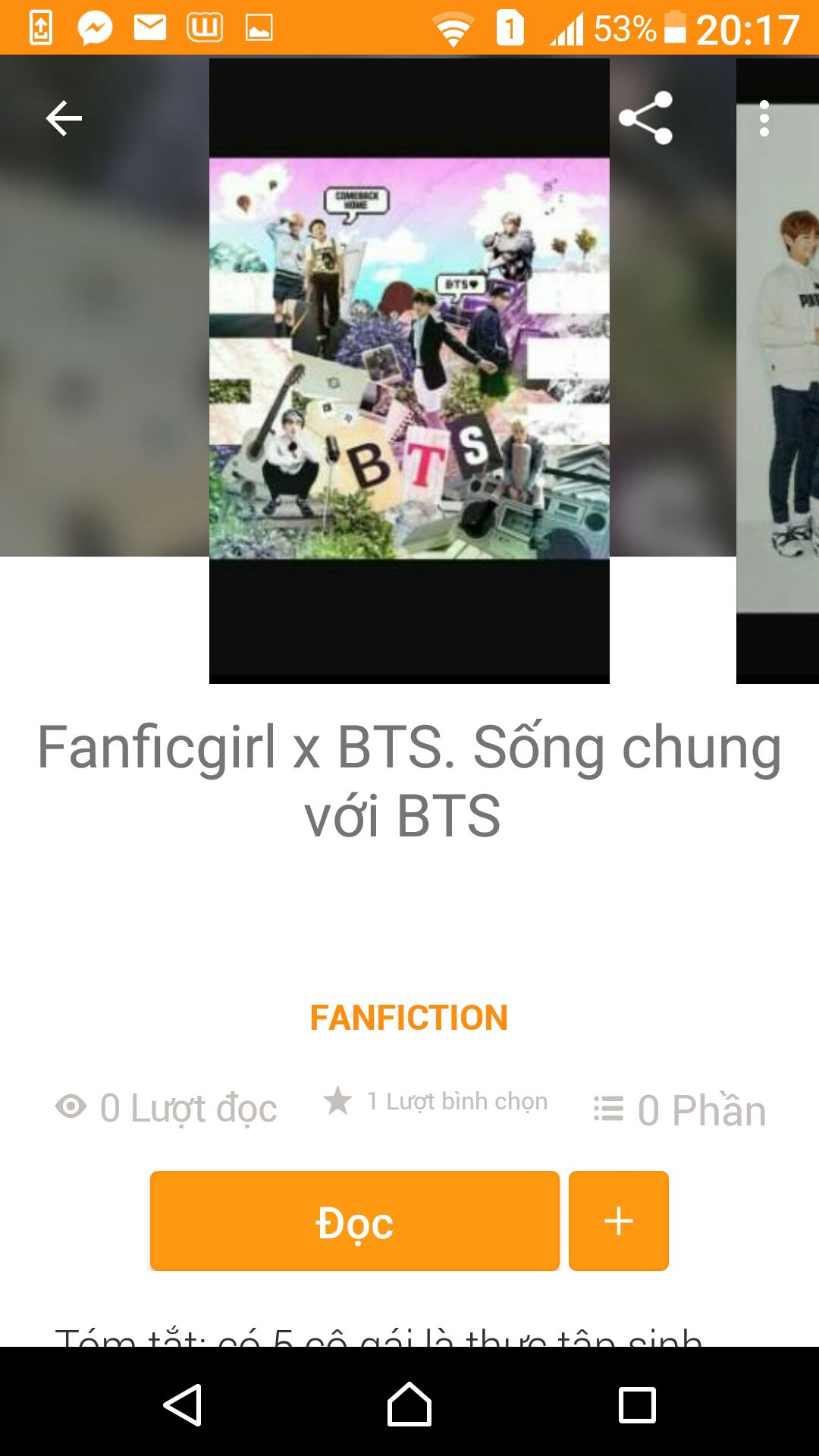
Task: Open the recent apps square button
Action: pyautogui.click(x=637, y=1404)
